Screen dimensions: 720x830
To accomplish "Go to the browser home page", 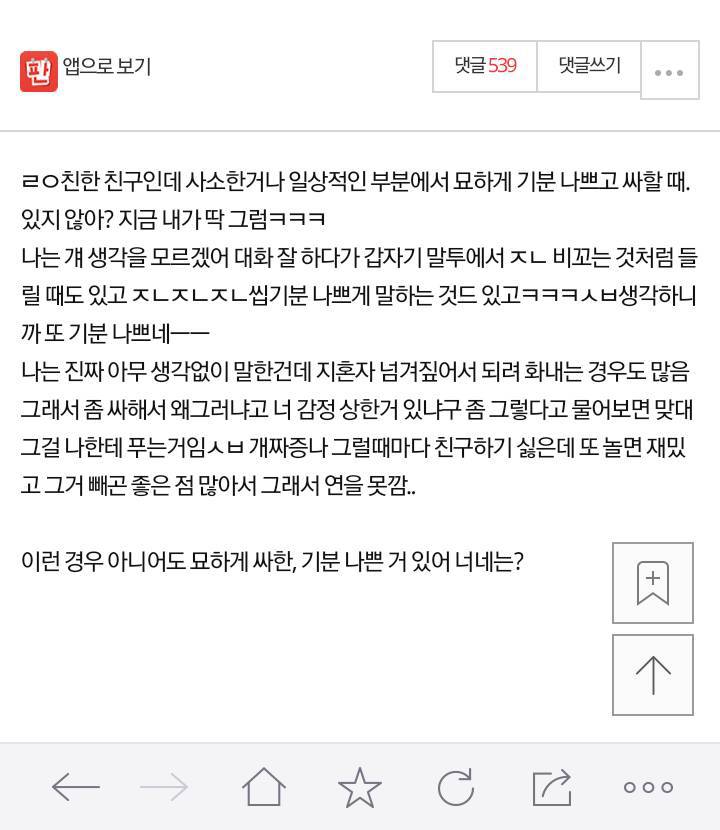I will click(x=264, y=787).
